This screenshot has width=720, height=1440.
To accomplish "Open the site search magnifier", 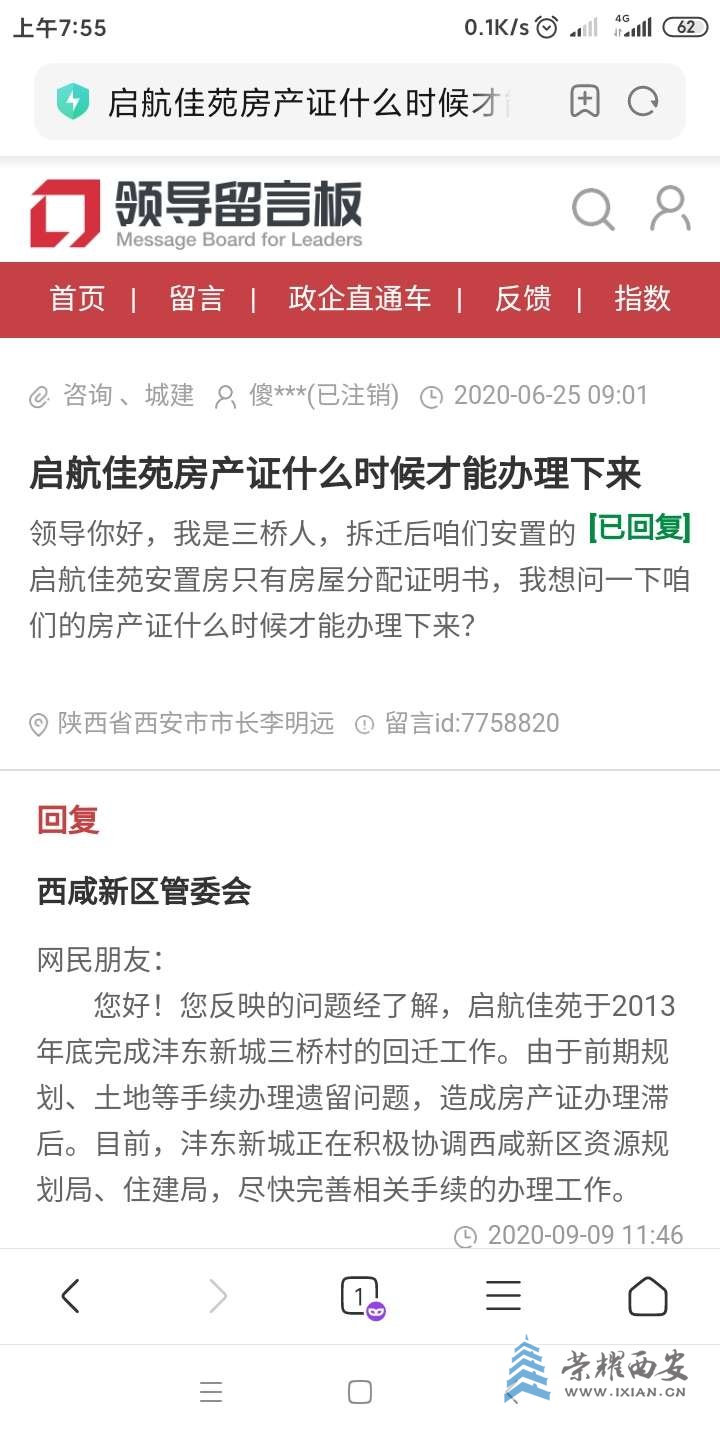I will (593, 209).
